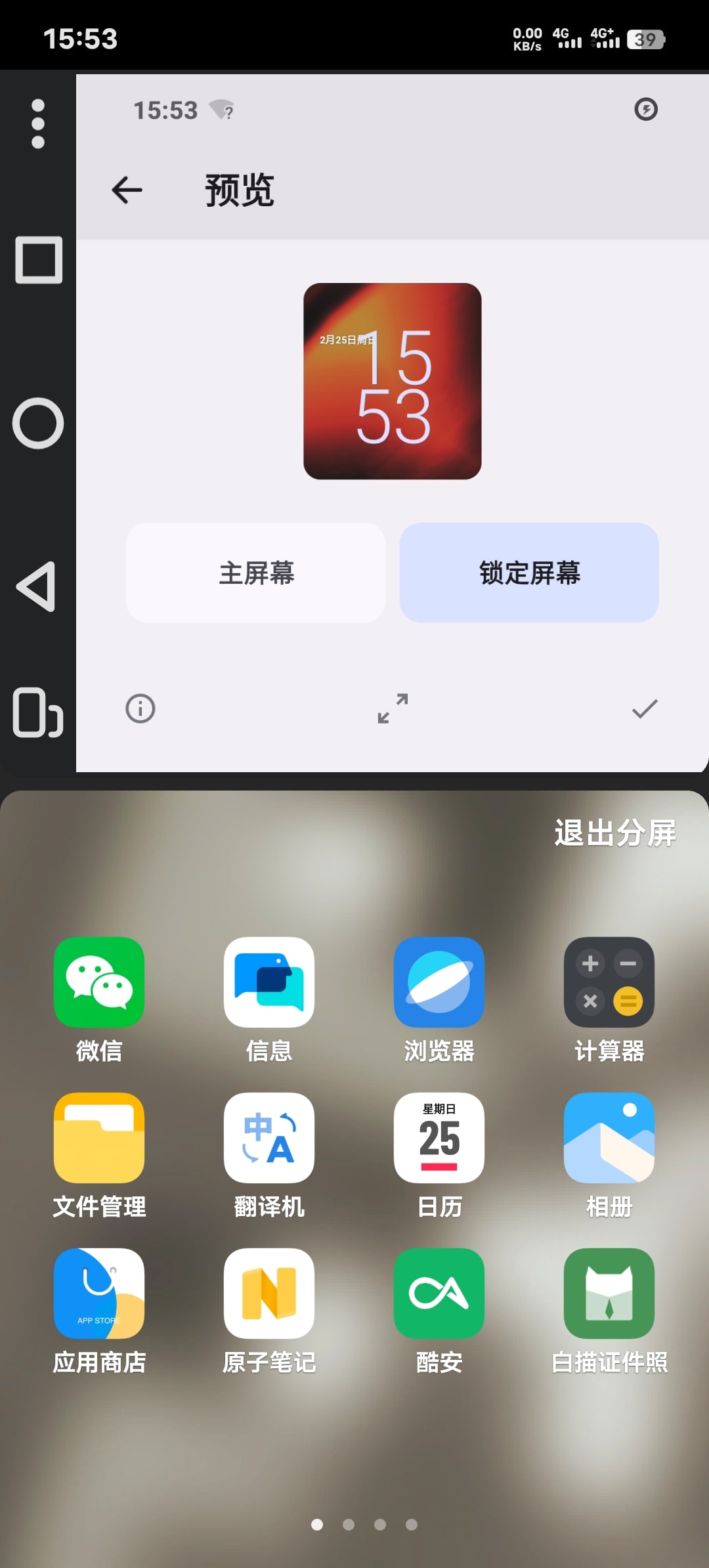Viewport: 709px width, 1568px height.
Task: Open the 原子笔记 notes app
Action: (x=269, y=1294)
